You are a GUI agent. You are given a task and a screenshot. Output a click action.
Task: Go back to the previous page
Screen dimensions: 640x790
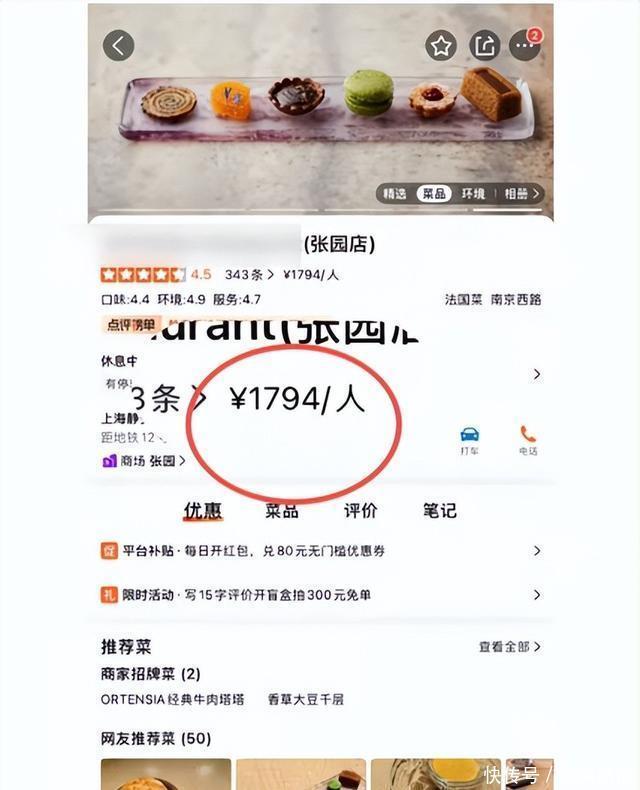[120, 45]
